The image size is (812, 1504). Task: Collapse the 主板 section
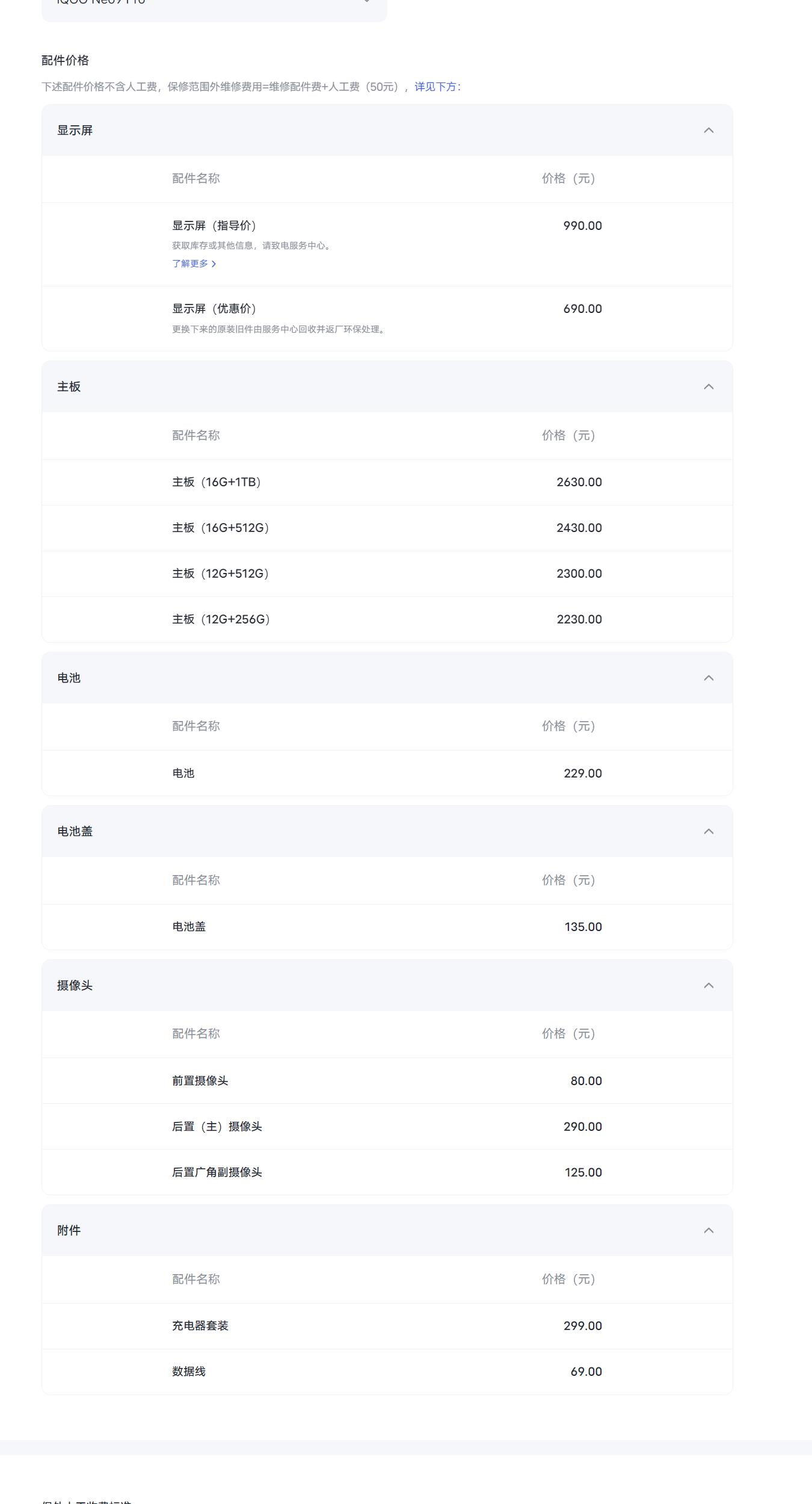click(708, 387)
